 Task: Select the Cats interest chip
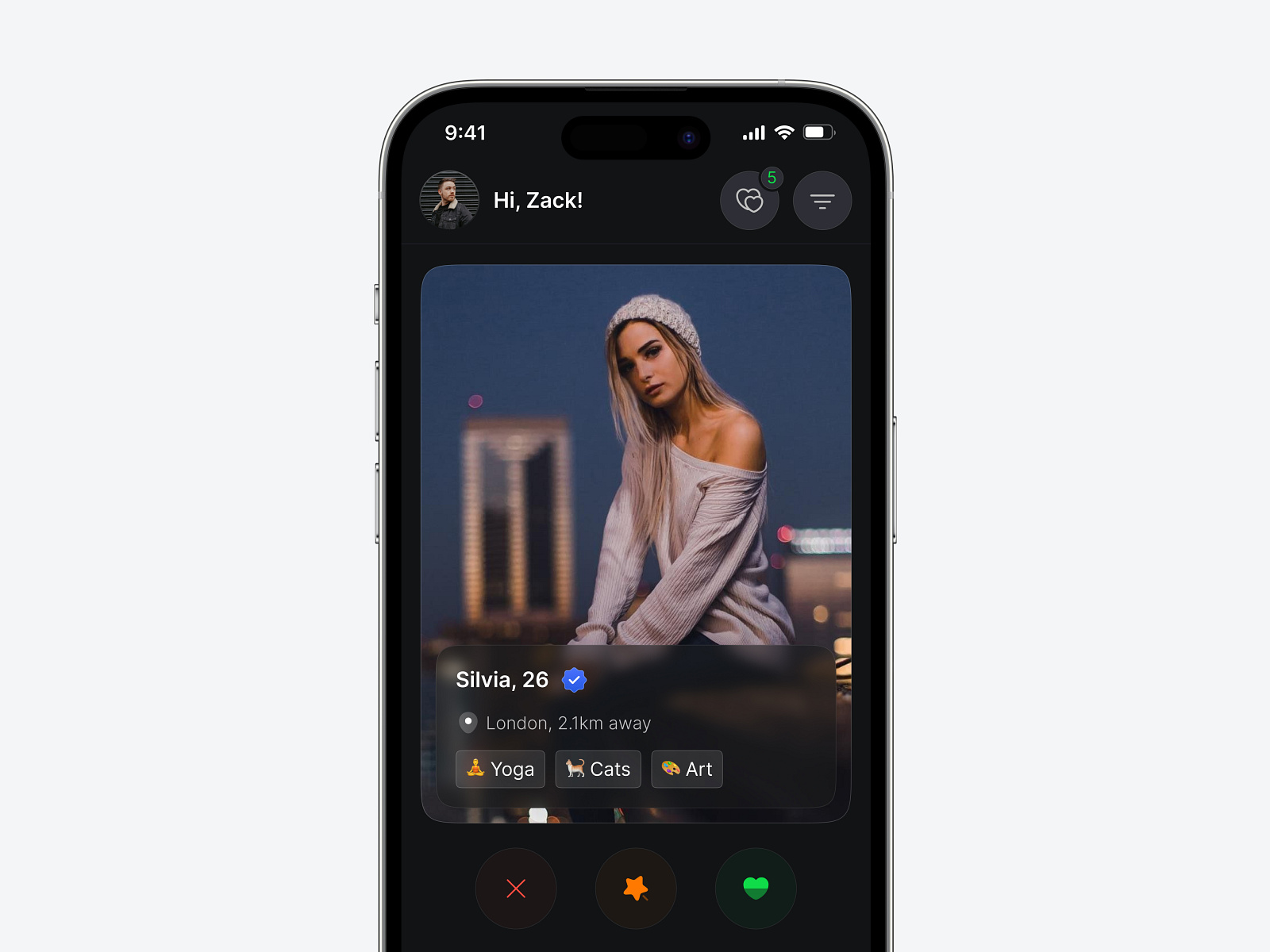(598, 769)
